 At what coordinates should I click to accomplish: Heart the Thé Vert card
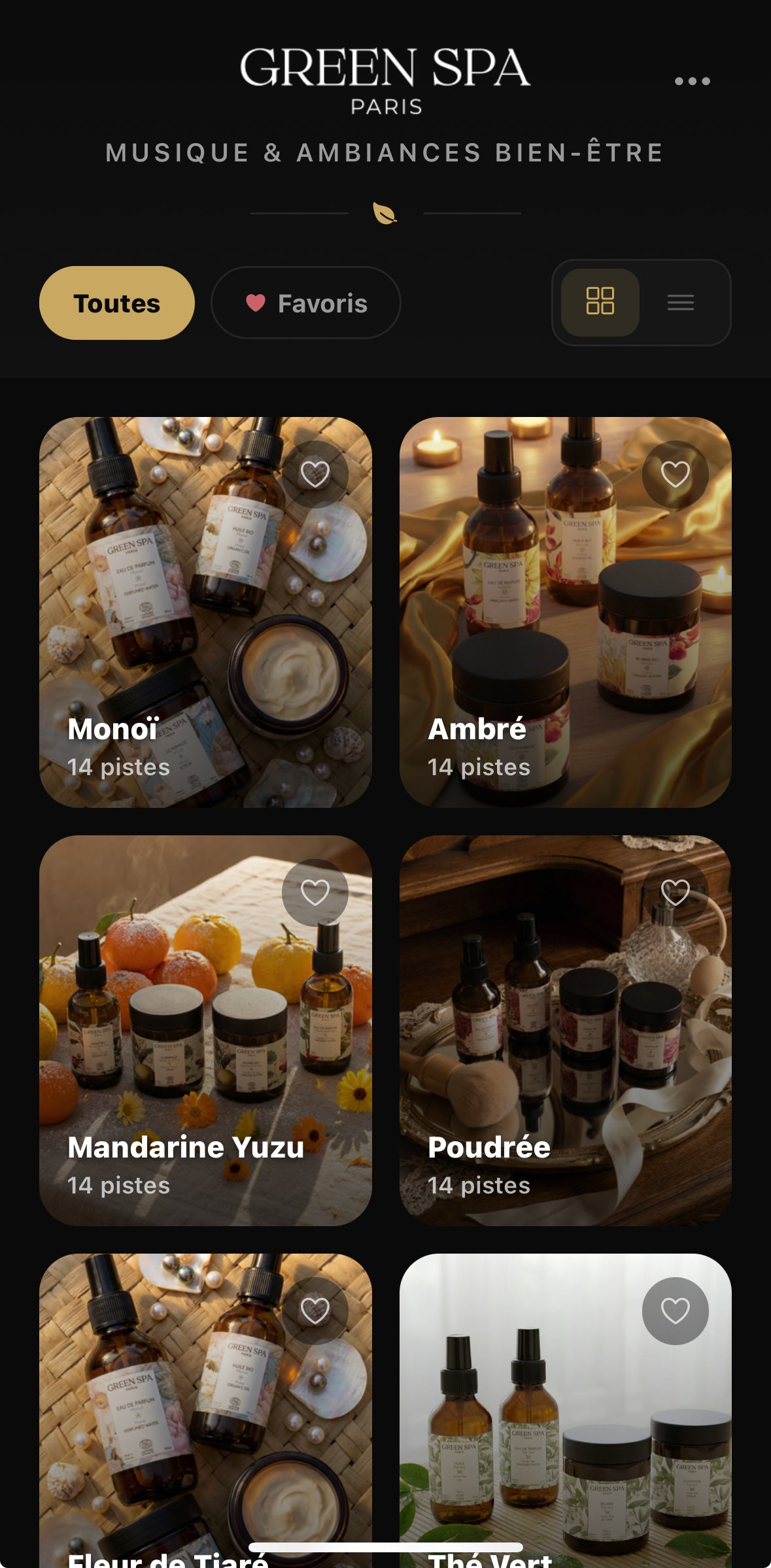coord(675,1310)
